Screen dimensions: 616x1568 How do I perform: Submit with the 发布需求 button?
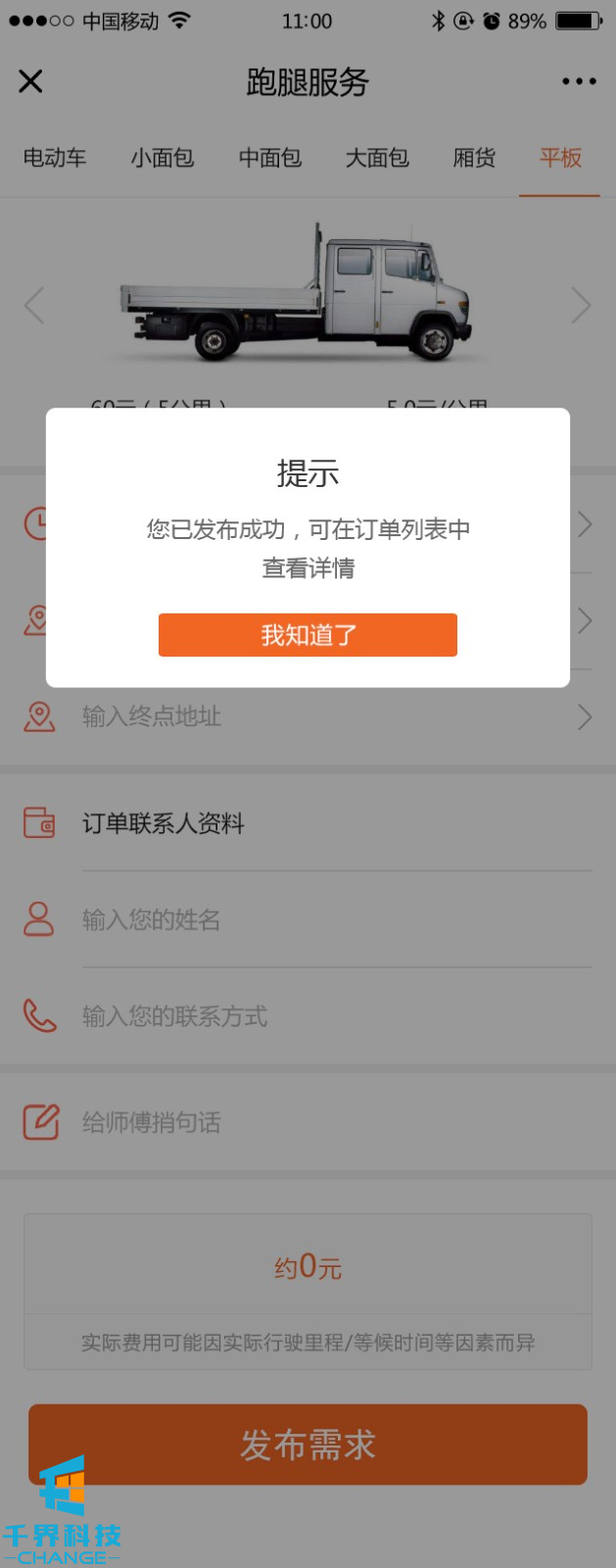(308, 1445)
